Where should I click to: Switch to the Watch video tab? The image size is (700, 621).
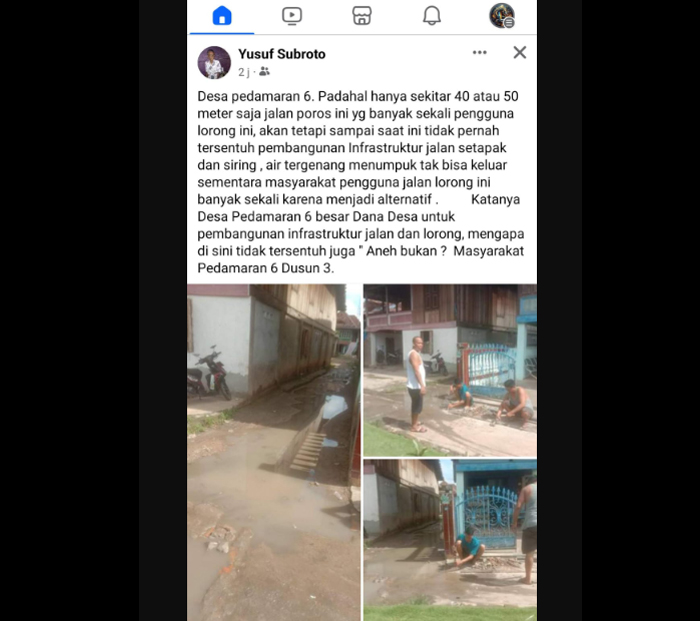(292, 15)
